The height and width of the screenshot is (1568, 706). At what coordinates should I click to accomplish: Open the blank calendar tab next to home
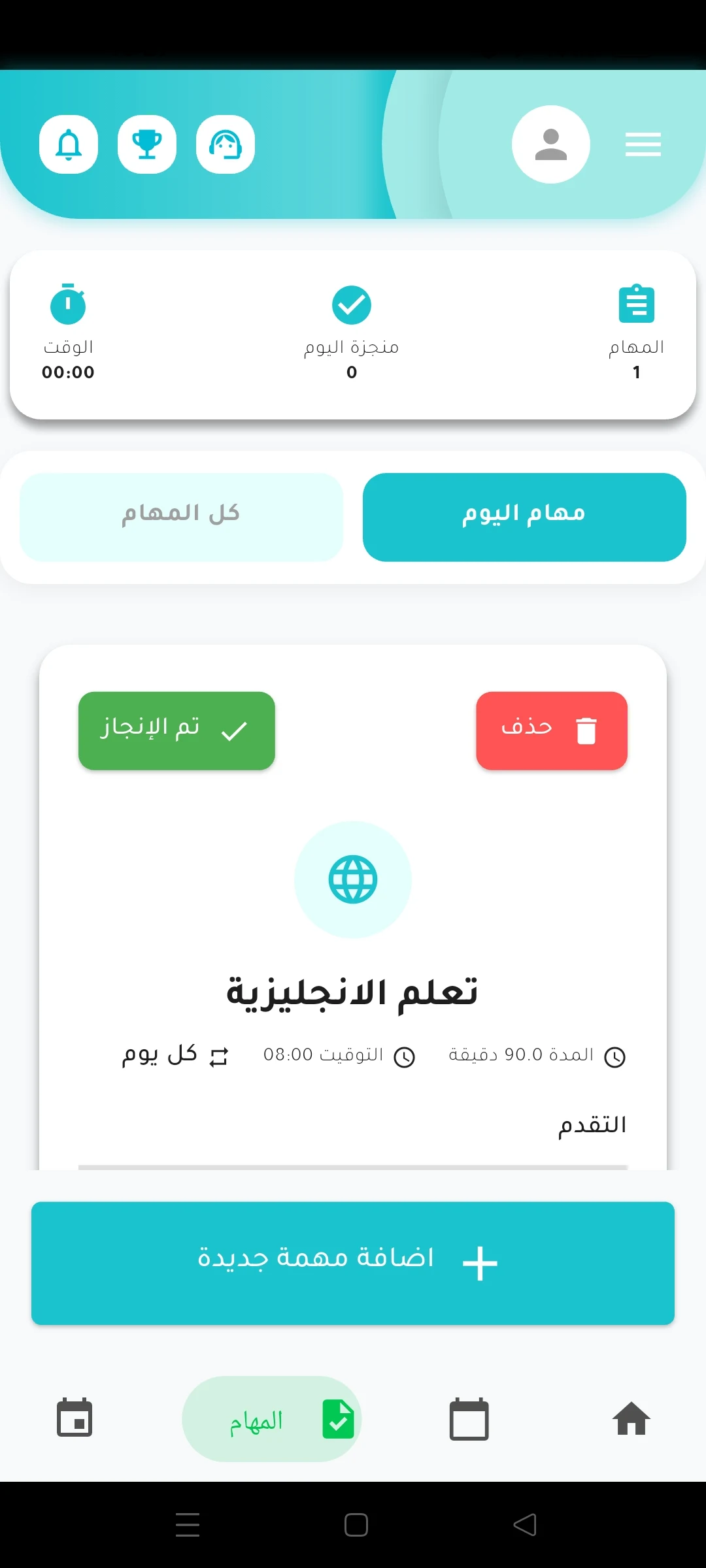[x=469, y=1419]
